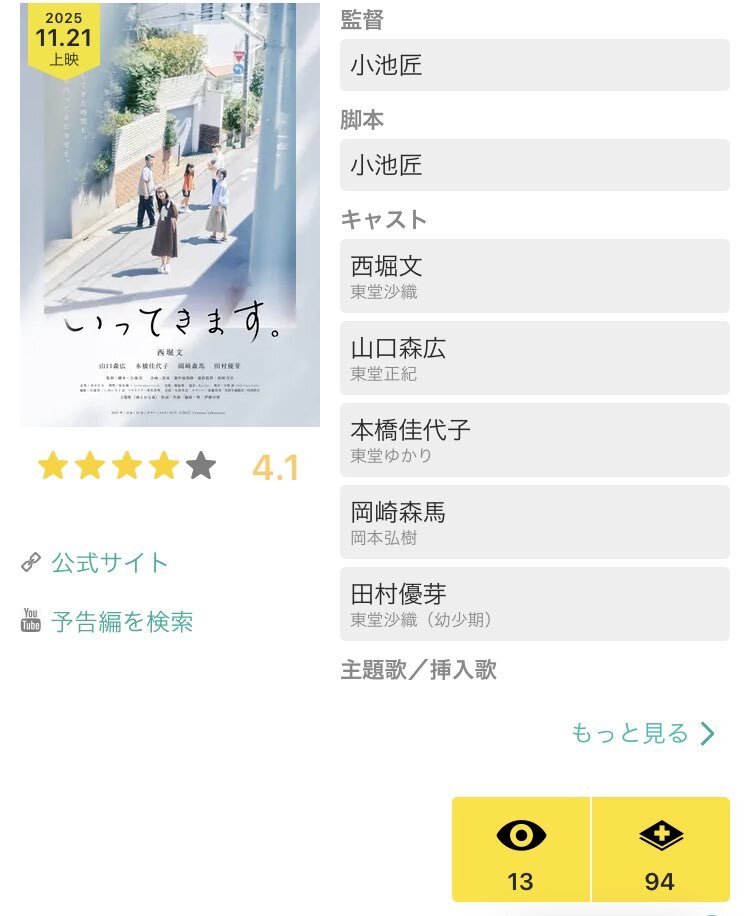Mark movie as watched with eye button

[521, 849]
